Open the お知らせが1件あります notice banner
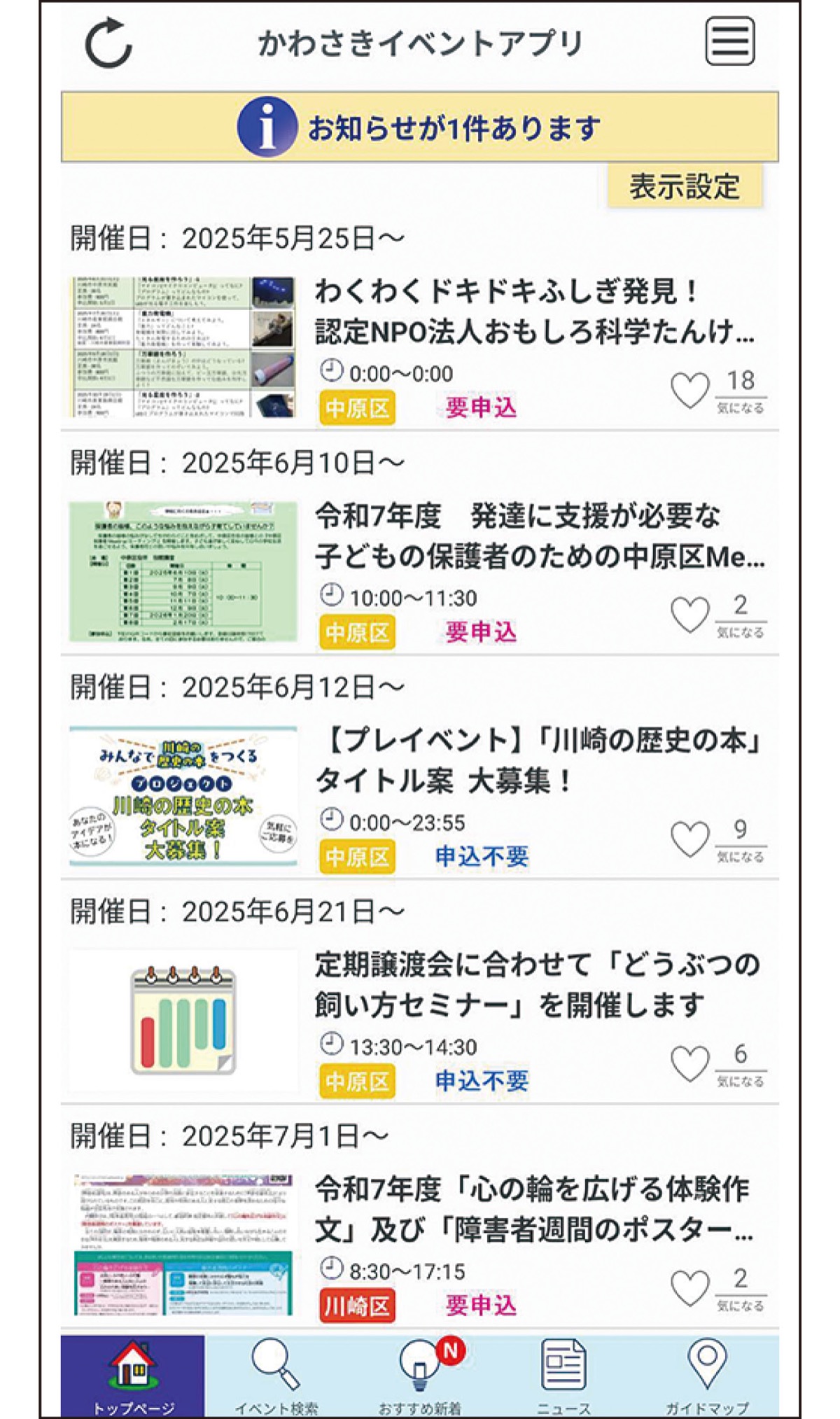The image size is (840, 1419). click(x=419, y=127)
